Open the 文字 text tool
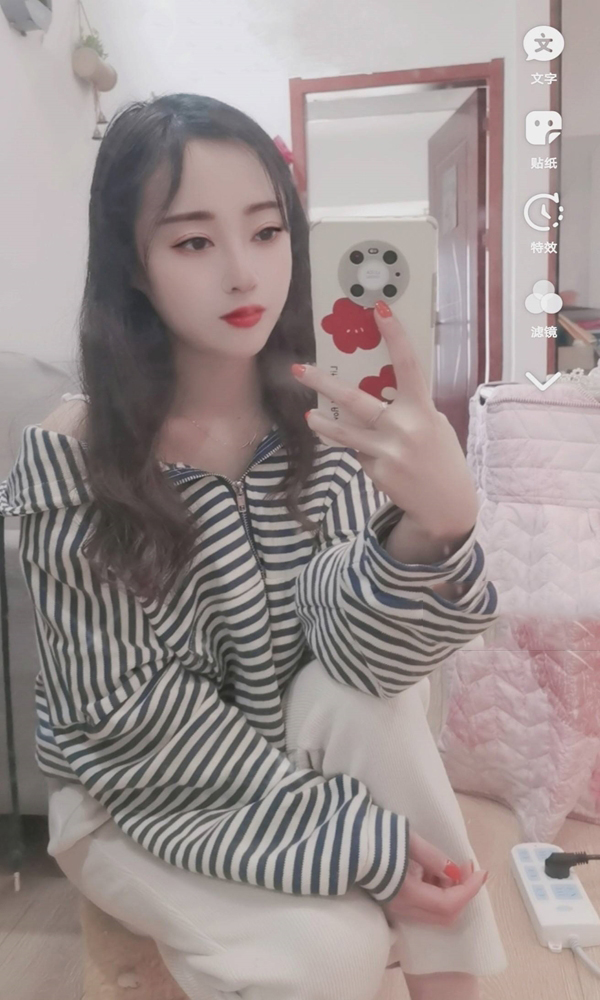The width and height of the screenshot is (600, 1000). tap(543, 55)
